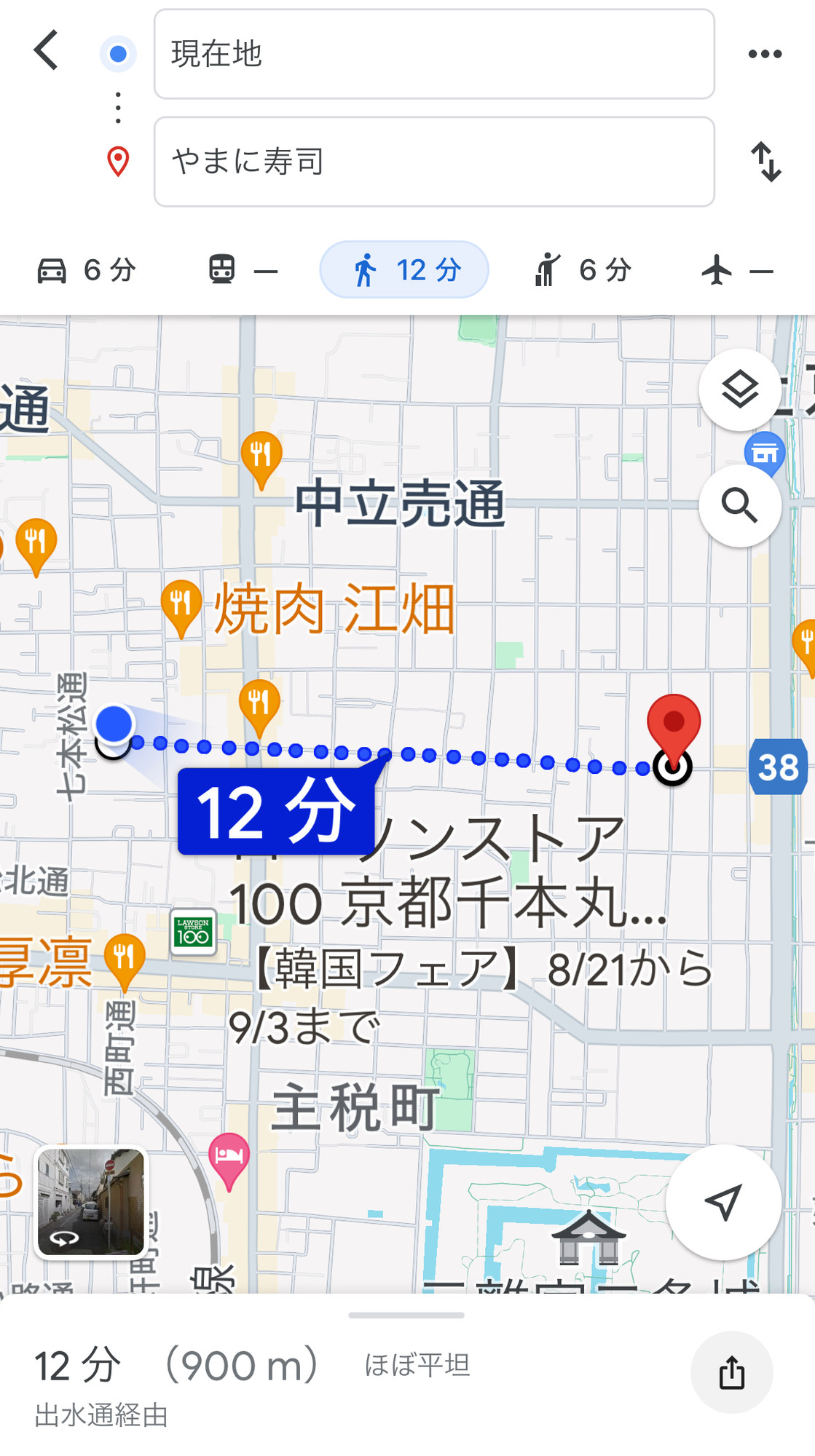Switch to flight mode
Image resolution: width=815 pixels, height=1456 pixels.
[x=736, y=270]
